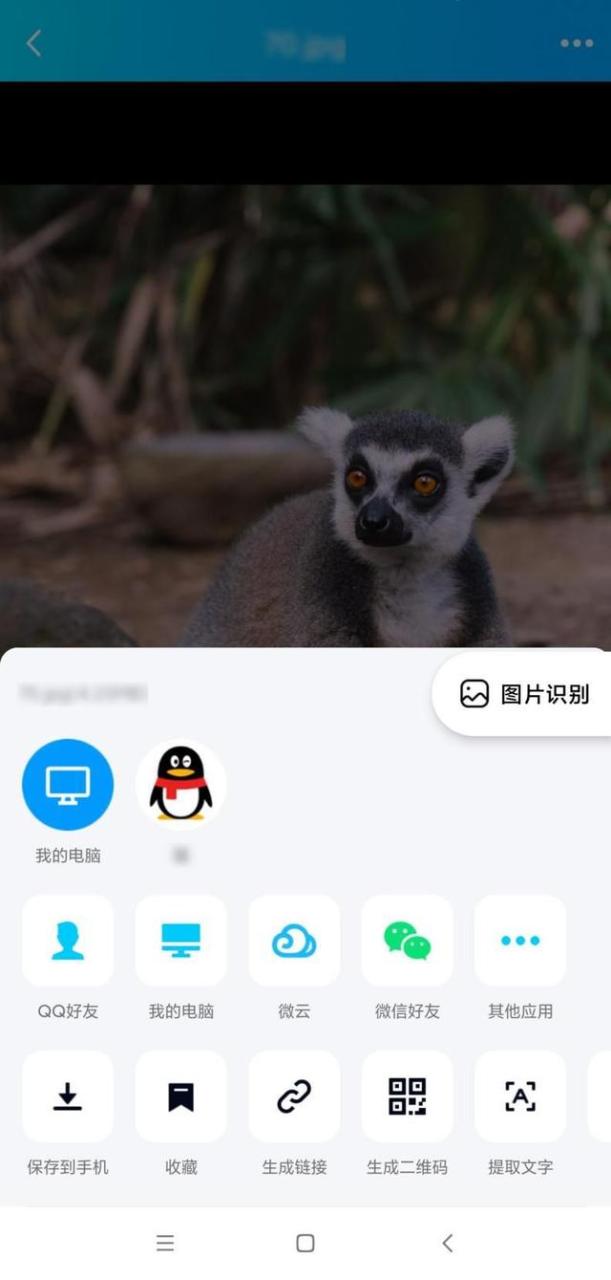Send to 我的电脑 square tile
Viewport: 611px width, 1280px height.
pyautogui.click(x=181, y=941)
